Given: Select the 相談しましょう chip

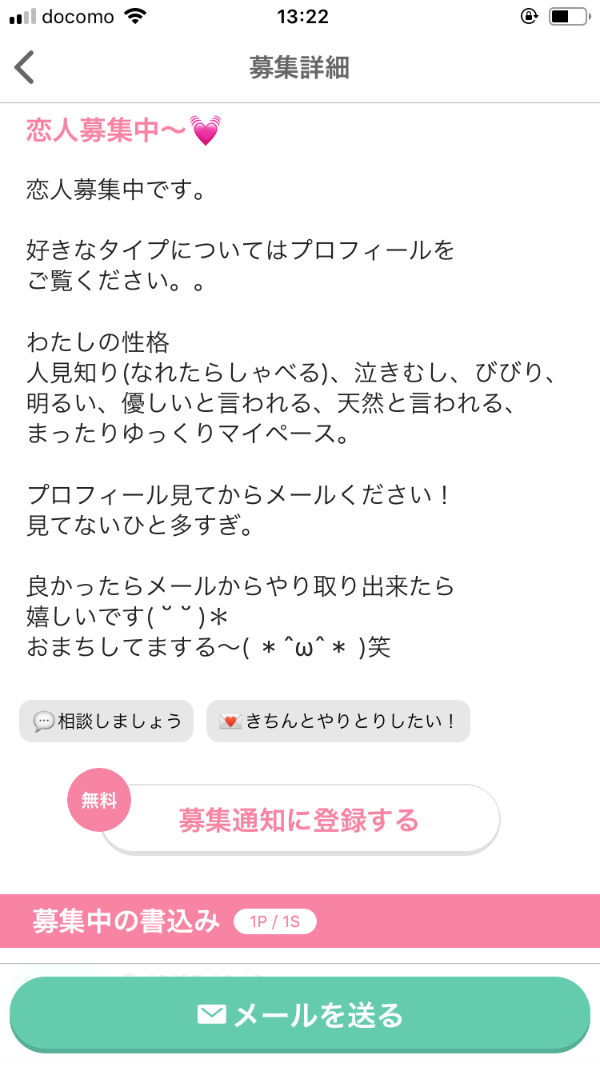Looking at the screenshot, I should [106, 721].
